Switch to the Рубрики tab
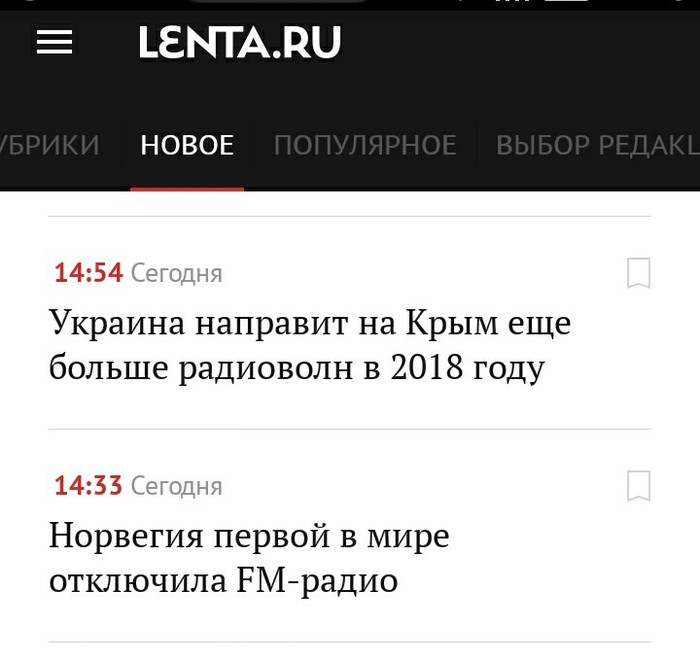Viewport: 700px width, 660px height. pos(50,146)
